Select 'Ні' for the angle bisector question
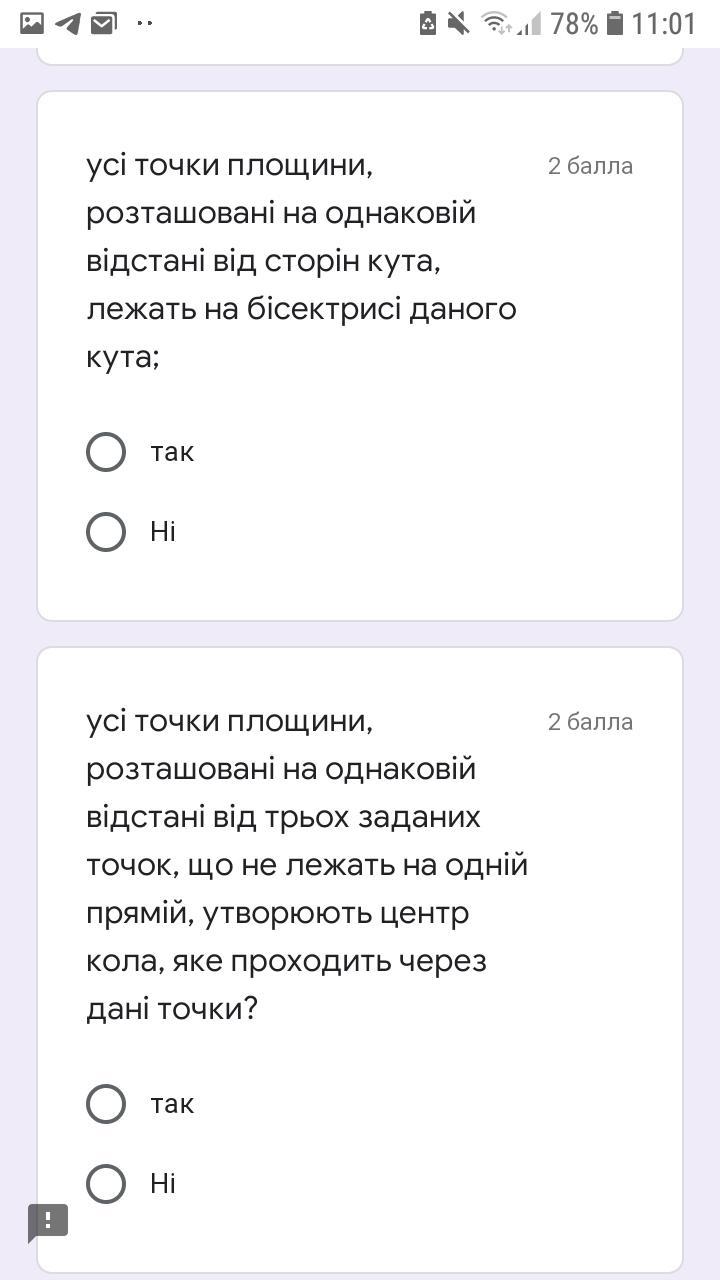The height and width of the screenshot is (1280, 720). click(106, 532)
